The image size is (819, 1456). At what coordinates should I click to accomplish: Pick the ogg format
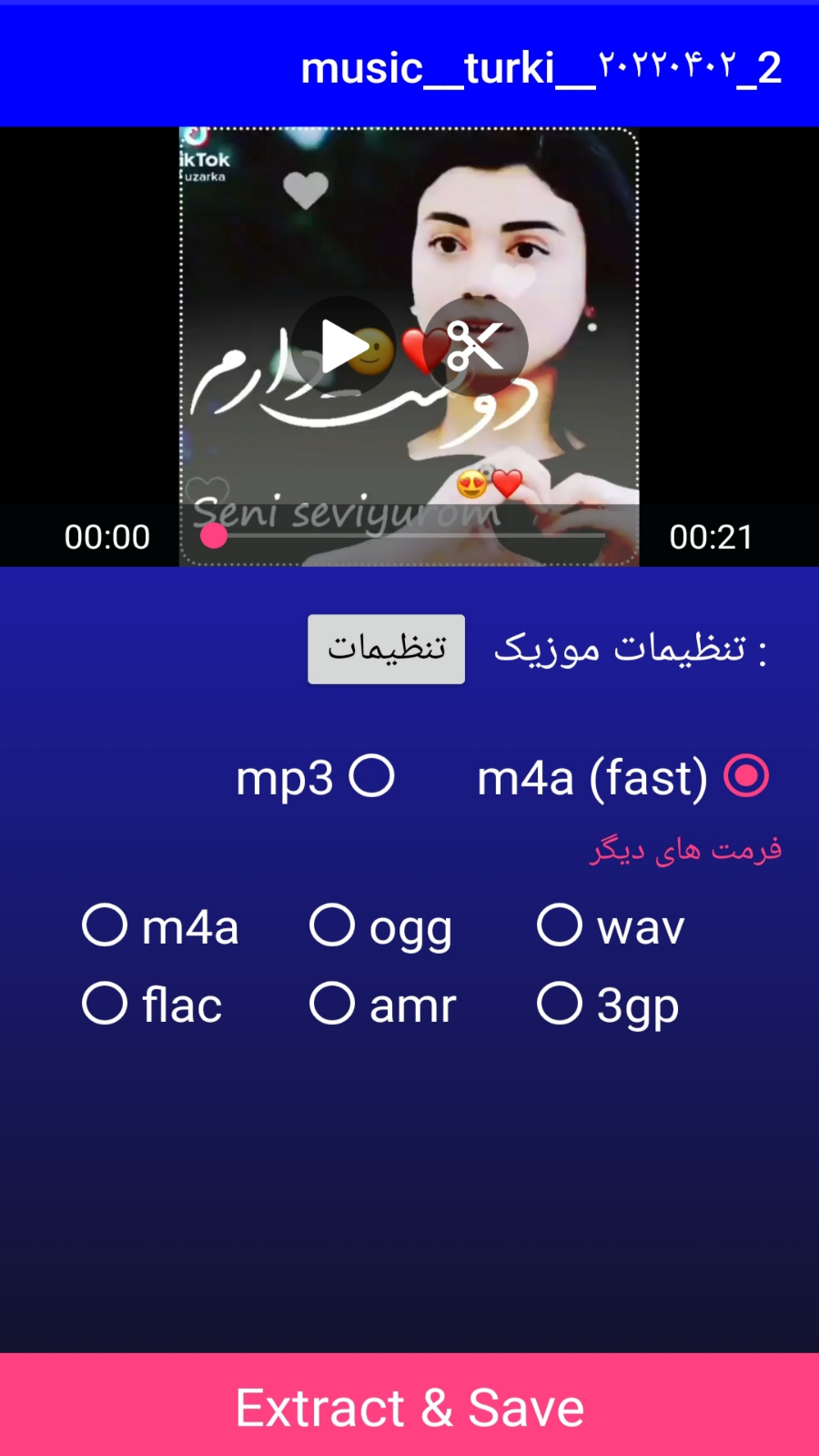[x=380, y=926]
